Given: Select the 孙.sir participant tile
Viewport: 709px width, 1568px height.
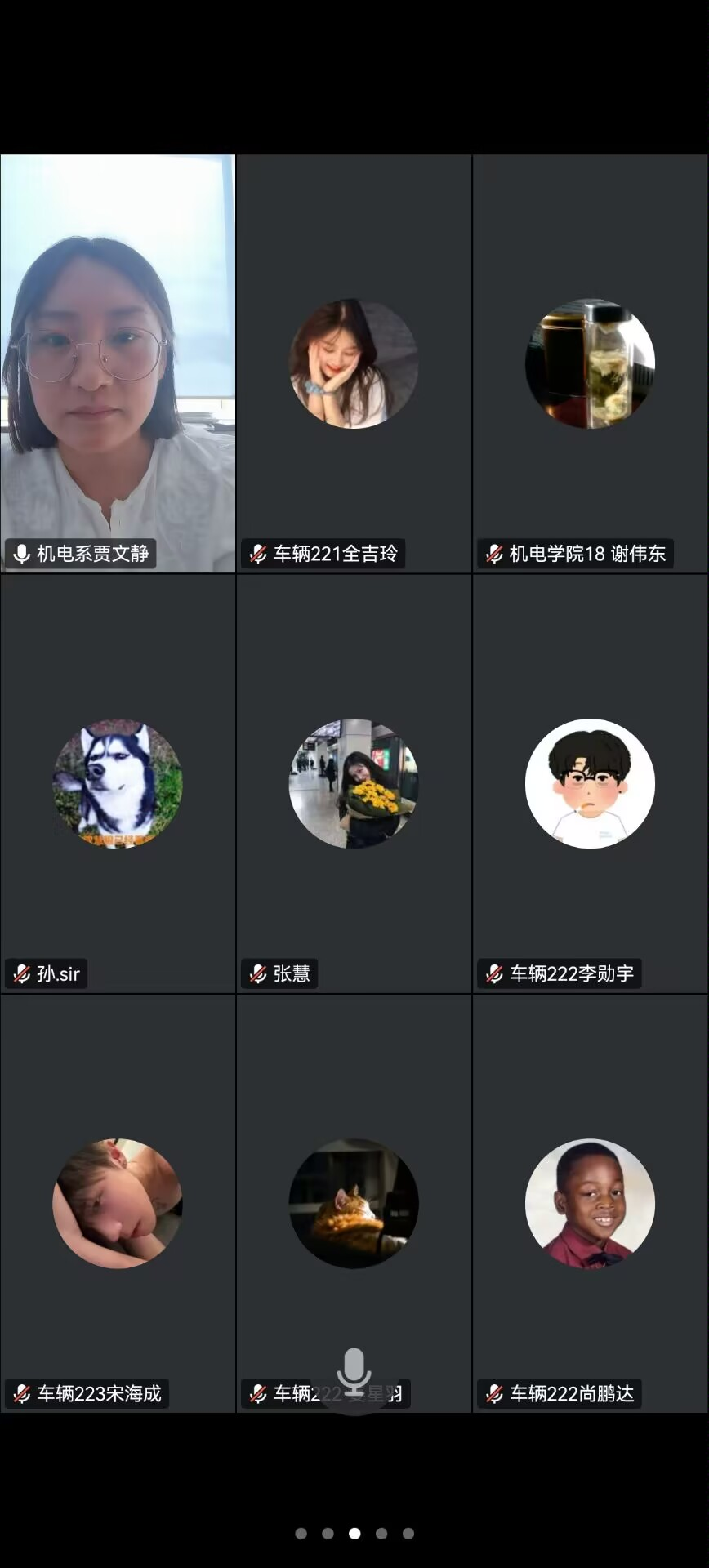Looking at the screenshot, I should tap(118, 784).
